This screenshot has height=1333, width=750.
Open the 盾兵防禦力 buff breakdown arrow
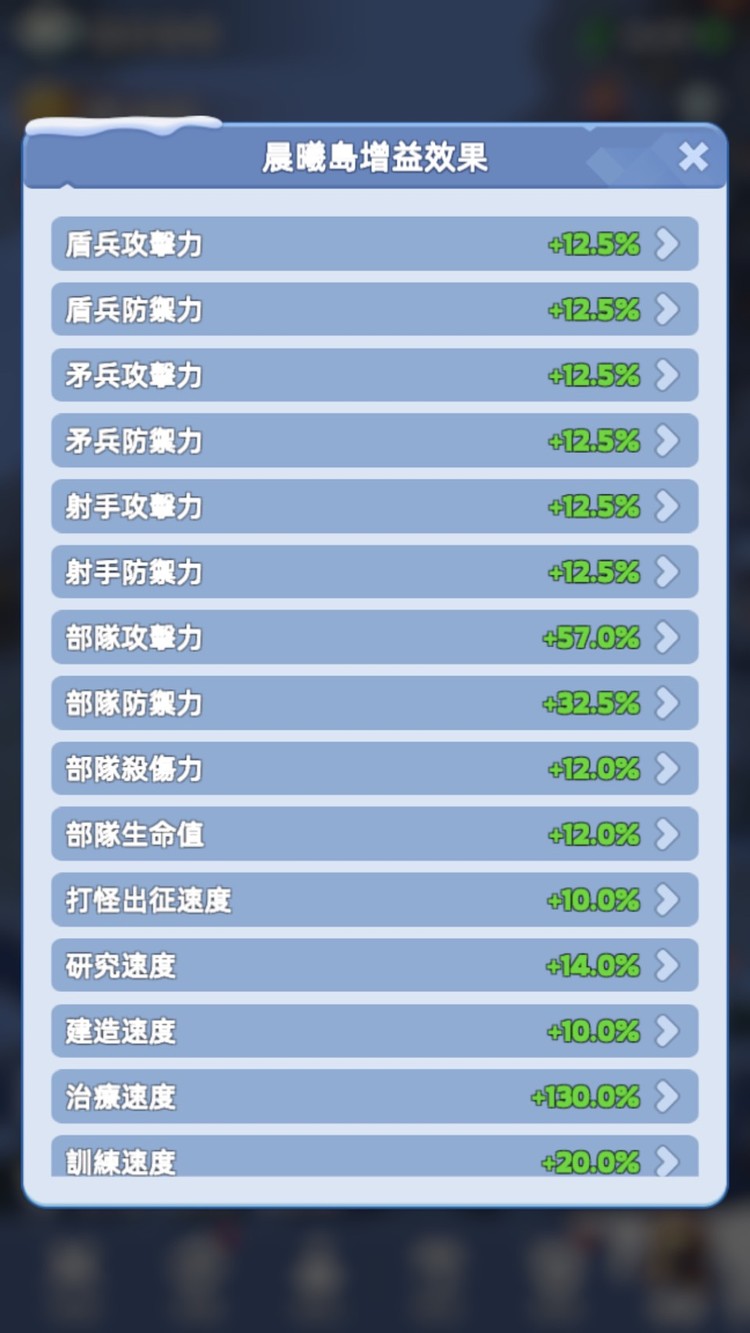[668, 309]
